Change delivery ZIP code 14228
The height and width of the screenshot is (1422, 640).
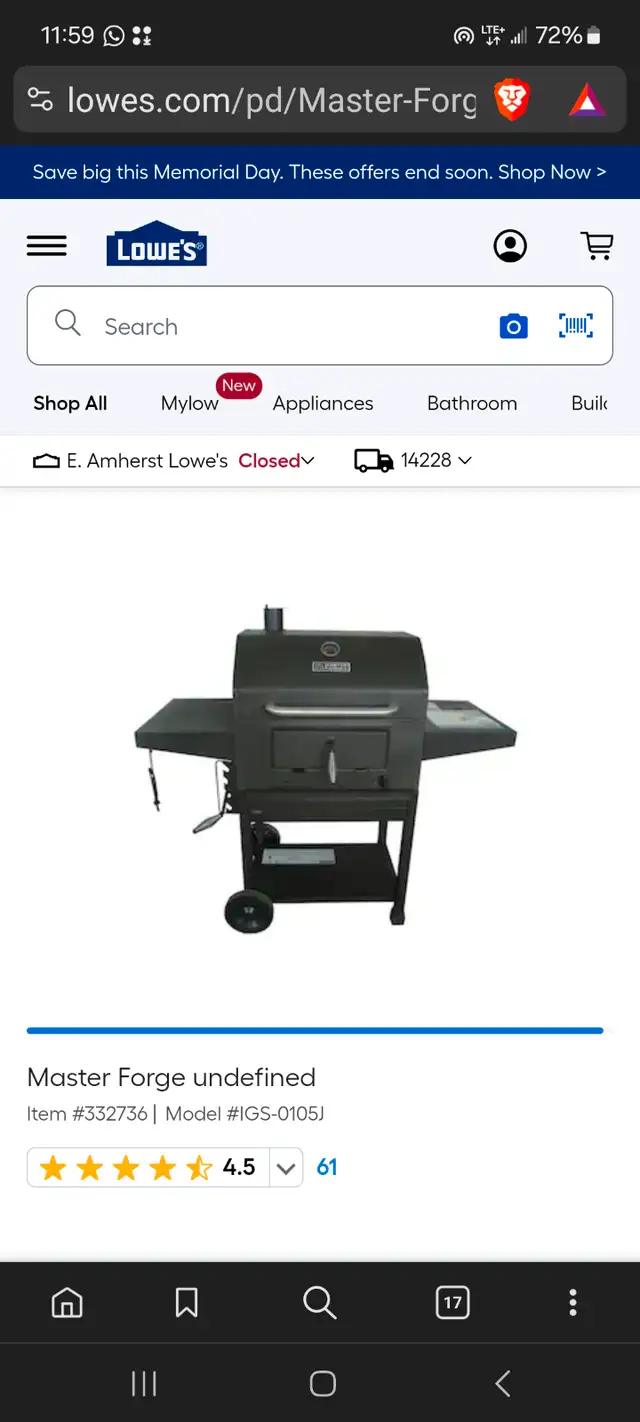coord(413,461)
